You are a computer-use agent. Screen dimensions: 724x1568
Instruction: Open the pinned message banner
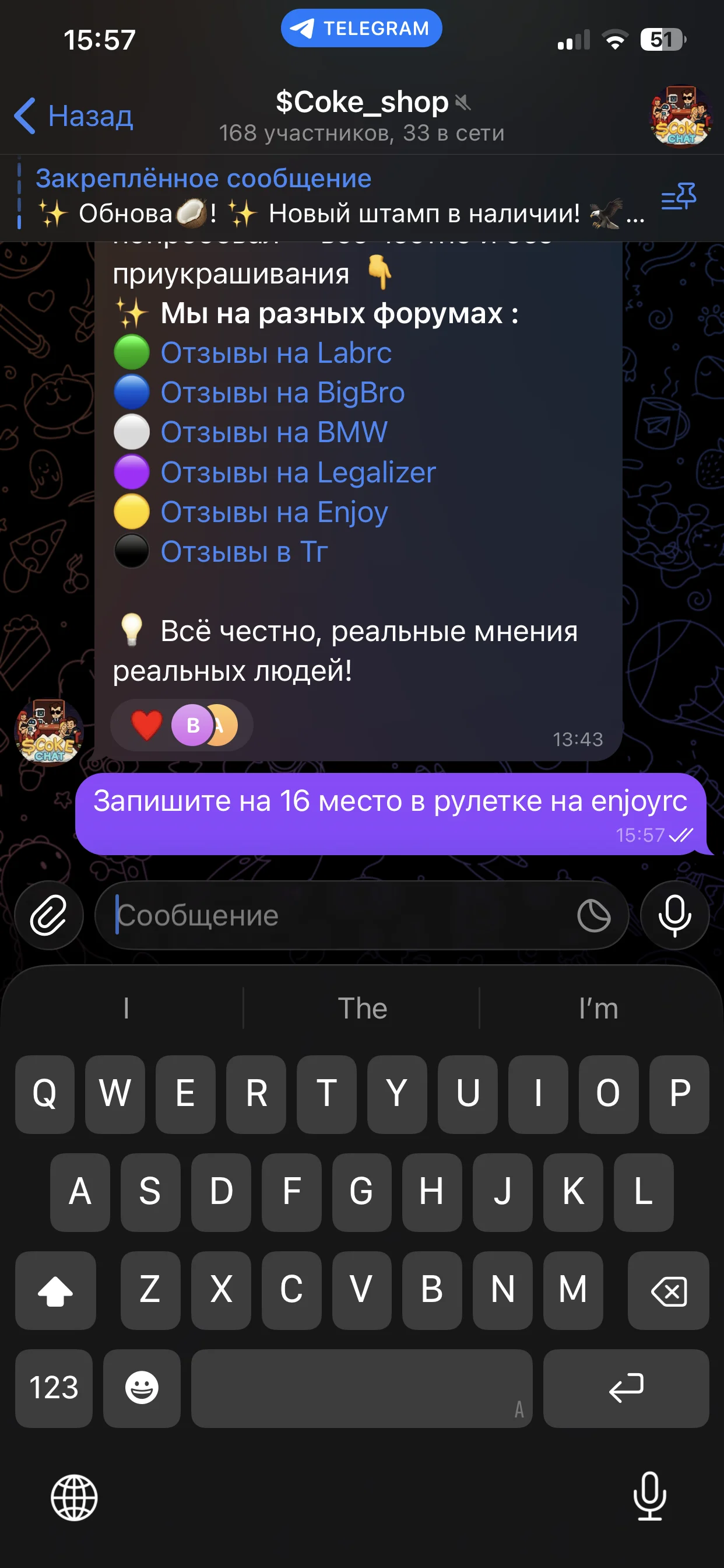[329, 197]
